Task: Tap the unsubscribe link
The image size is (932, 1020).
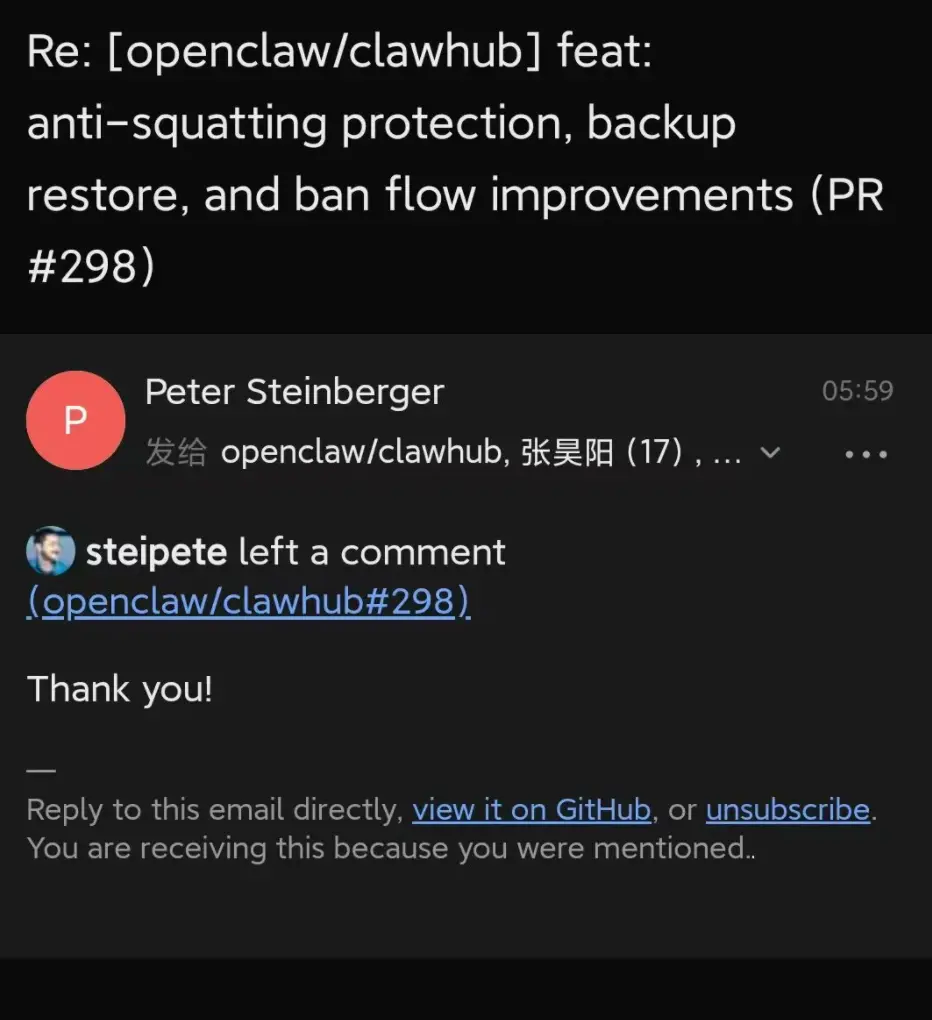Action: pos(787,809)
